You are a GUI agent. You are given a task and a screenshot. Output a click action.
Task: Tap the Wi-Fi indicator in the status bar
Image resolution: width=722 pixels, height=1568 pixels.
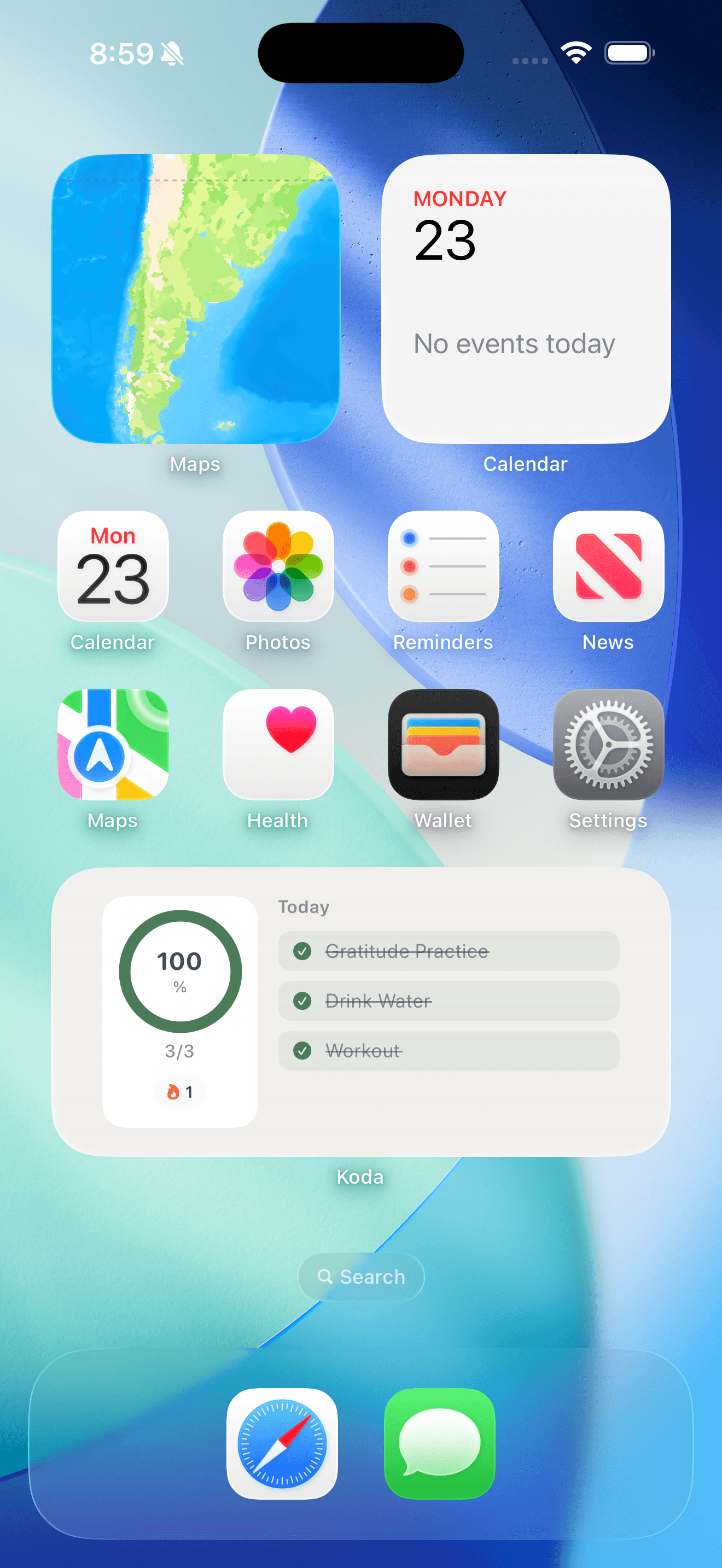click(x=577, y=53)
